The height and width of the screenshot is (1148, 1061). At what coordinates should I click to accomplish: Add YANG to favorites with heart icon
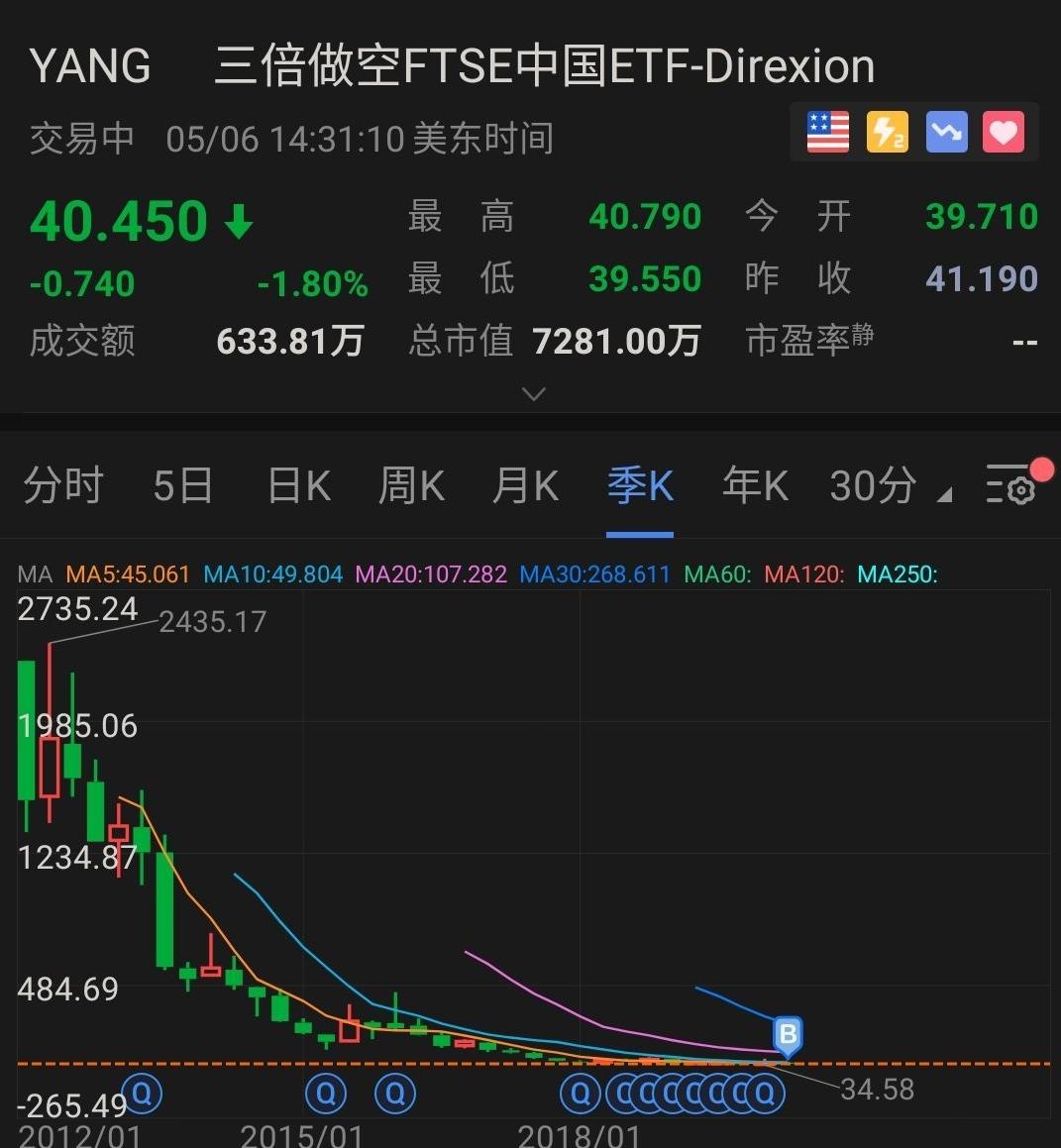tap(1003, 132)
